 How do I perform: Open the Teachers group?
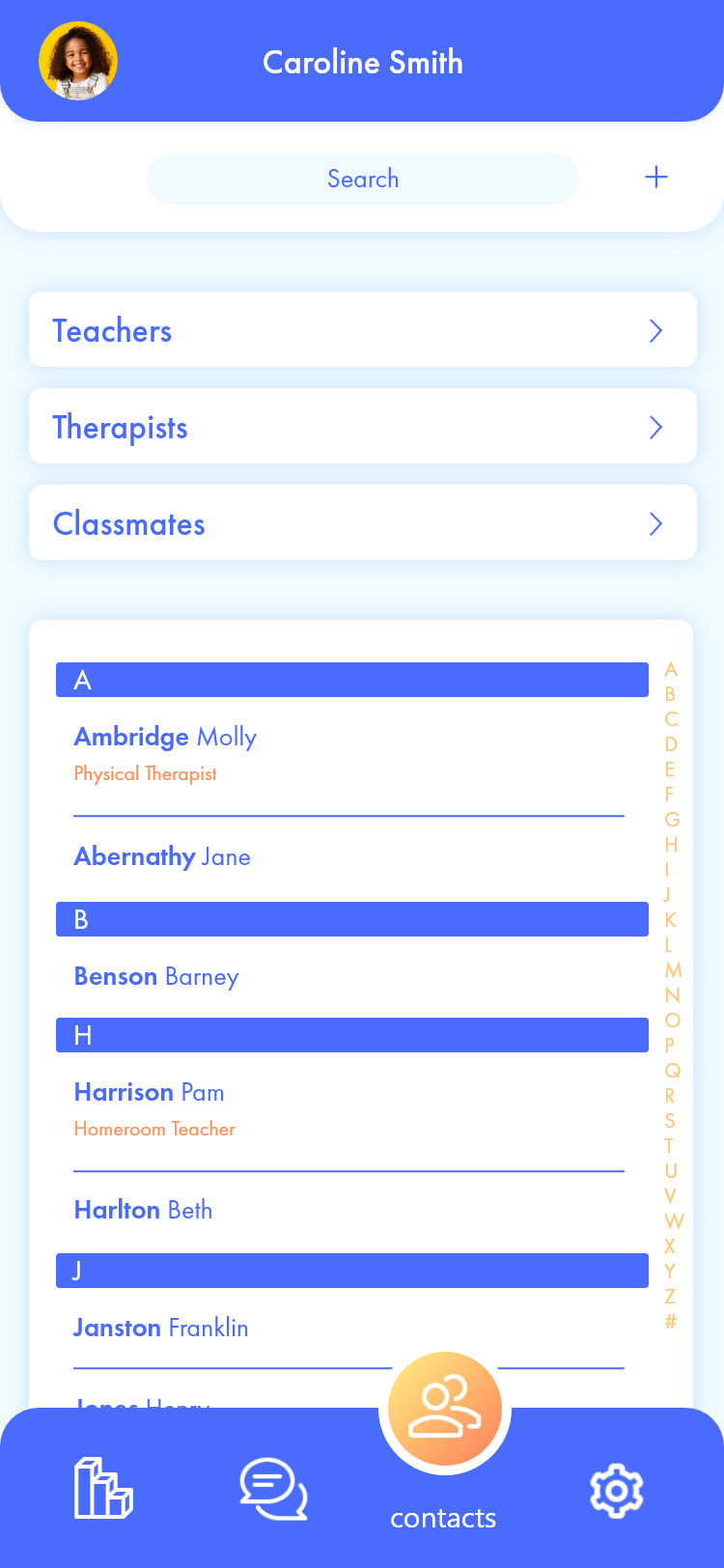[x=363, y=330]
